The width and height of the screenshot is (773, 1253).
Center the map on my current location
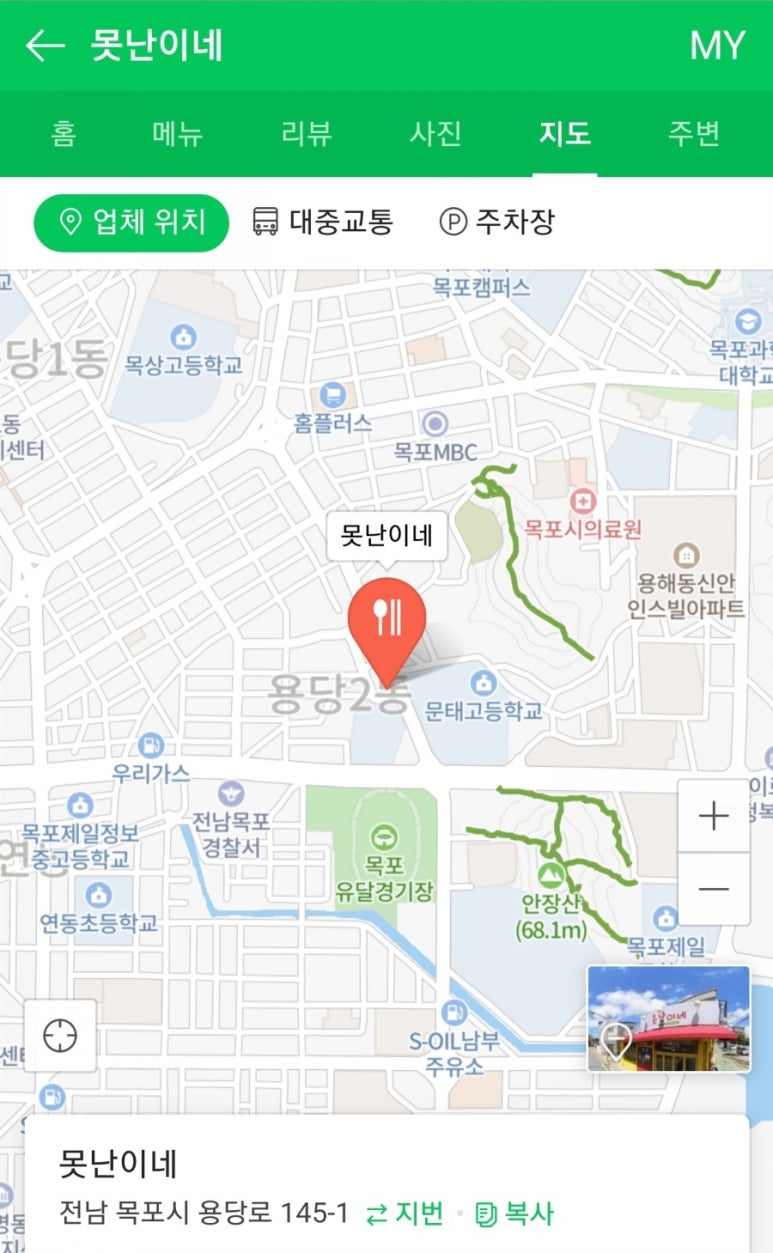[x=60, y=1035]
